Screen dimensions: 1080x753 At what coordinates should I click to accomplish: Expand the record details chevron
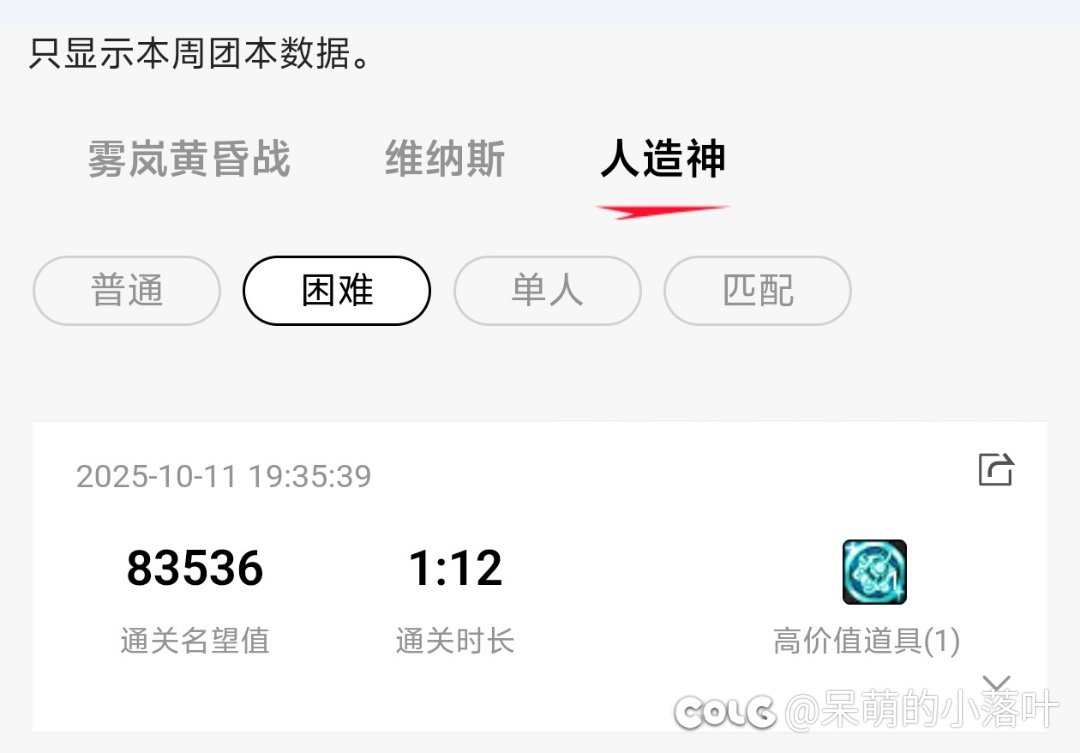tap(997, 685)
